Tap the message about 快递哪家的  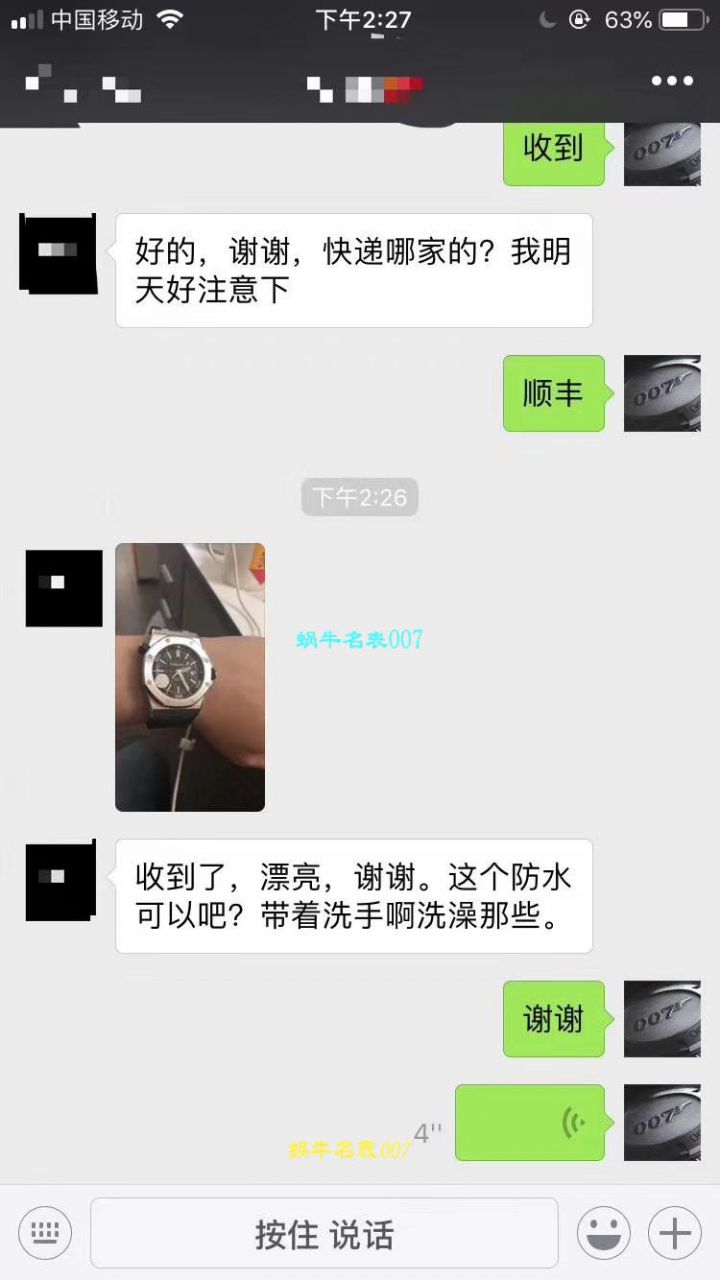tap(353, 270)
